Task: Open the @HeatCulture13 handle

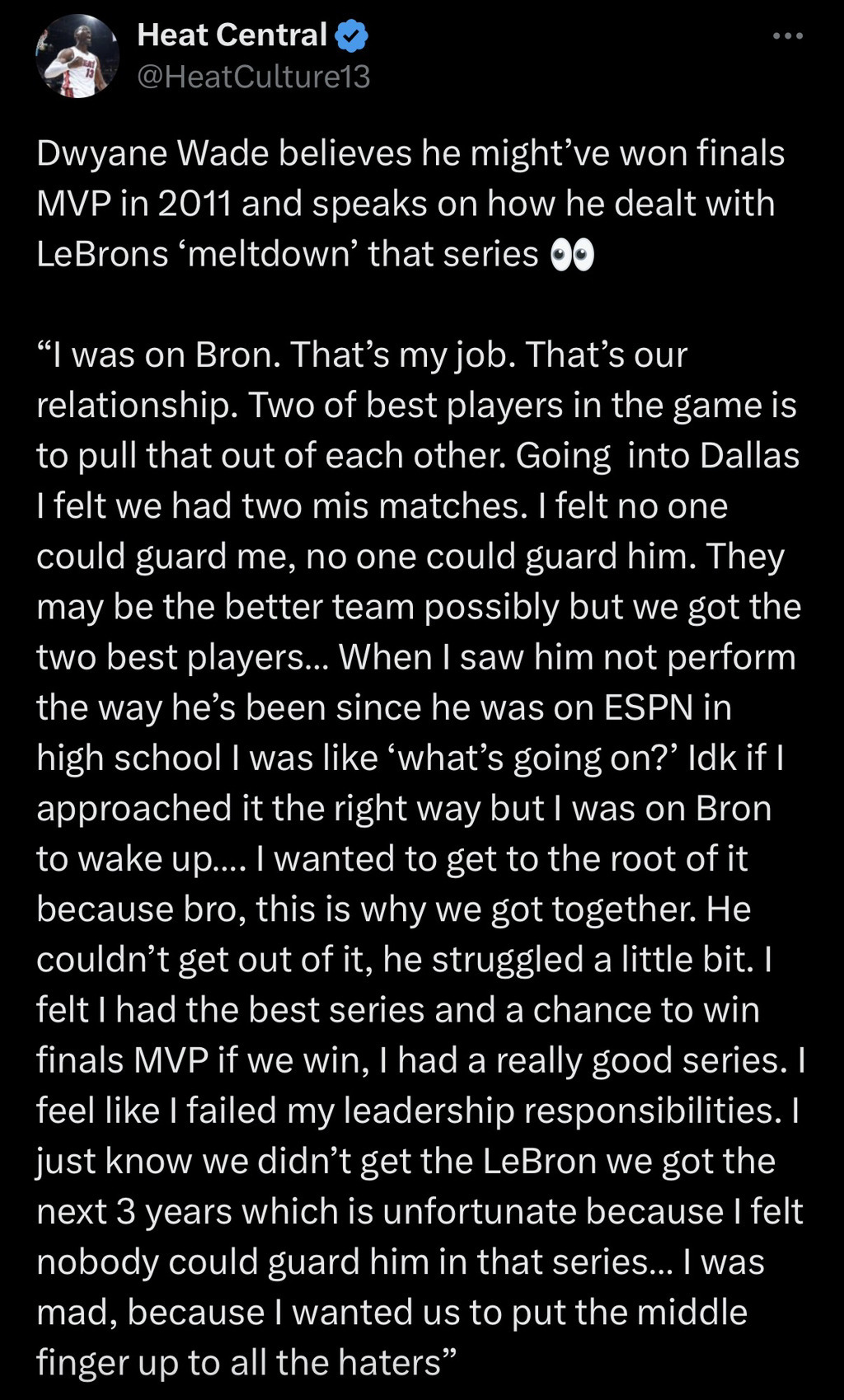Action: [253, 77]
